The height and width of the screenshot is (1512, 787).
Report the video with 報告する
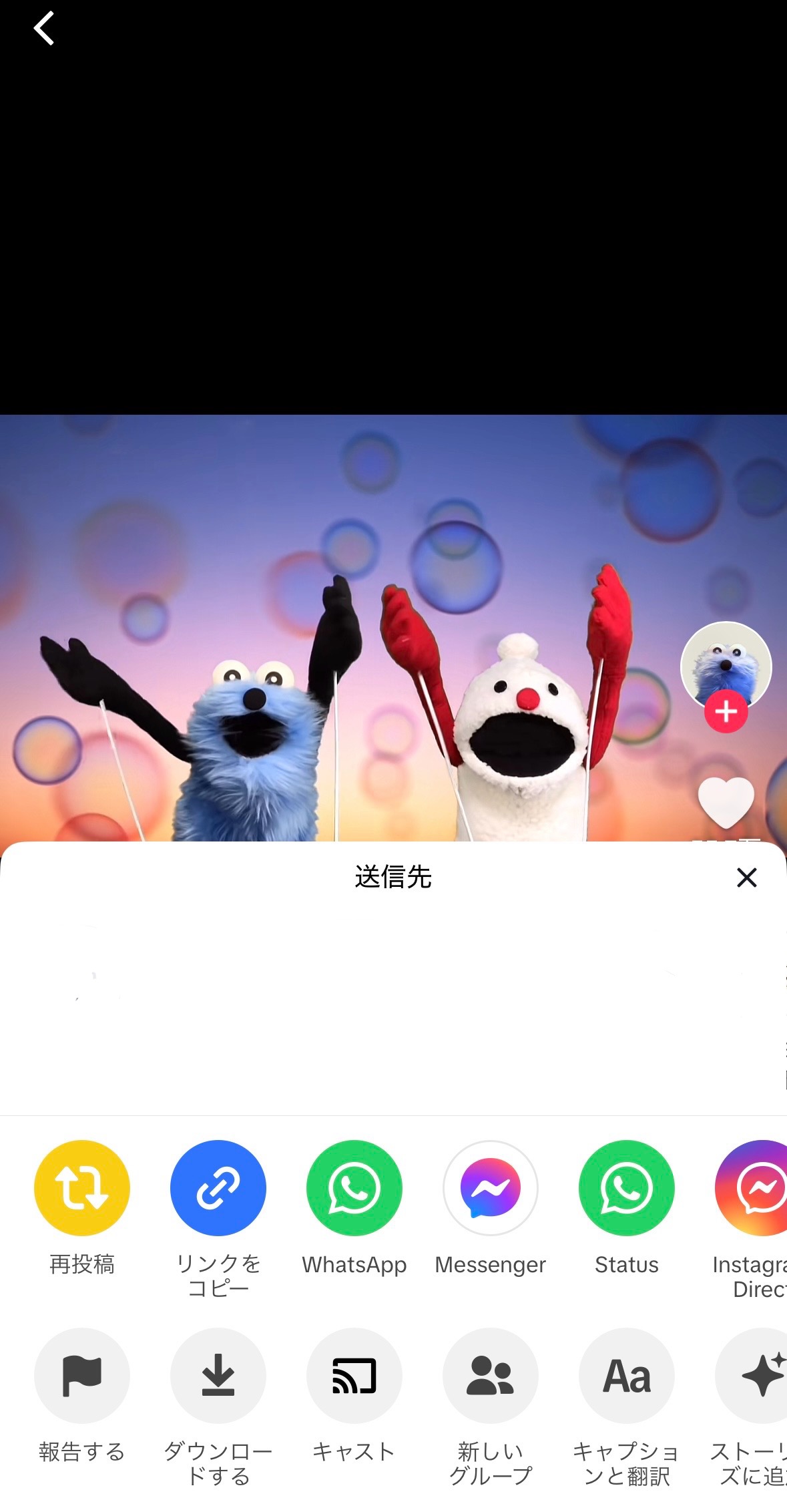82,1376
